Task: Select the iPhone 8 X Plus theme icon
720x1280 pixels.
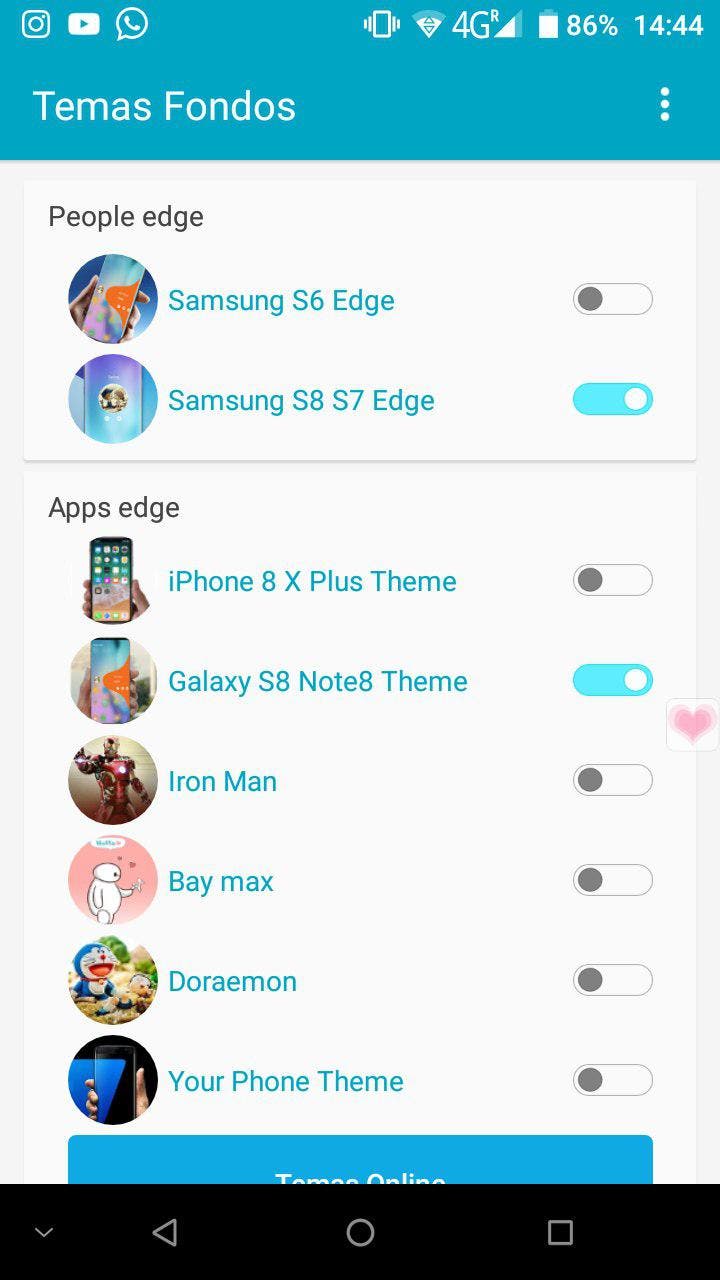Action: (112, 580)
